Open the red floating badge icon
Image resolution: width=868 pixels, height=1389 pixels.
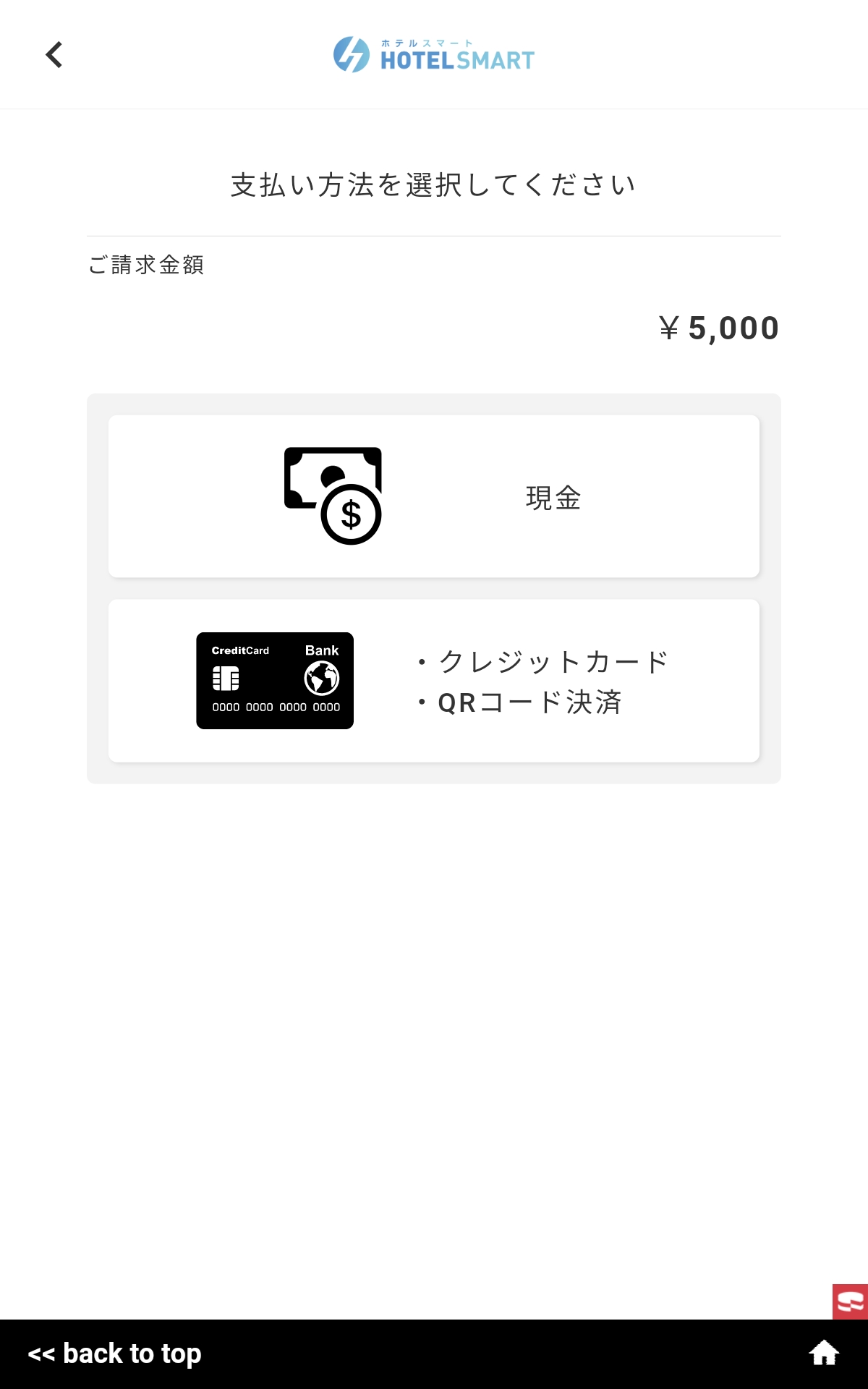850,1301
